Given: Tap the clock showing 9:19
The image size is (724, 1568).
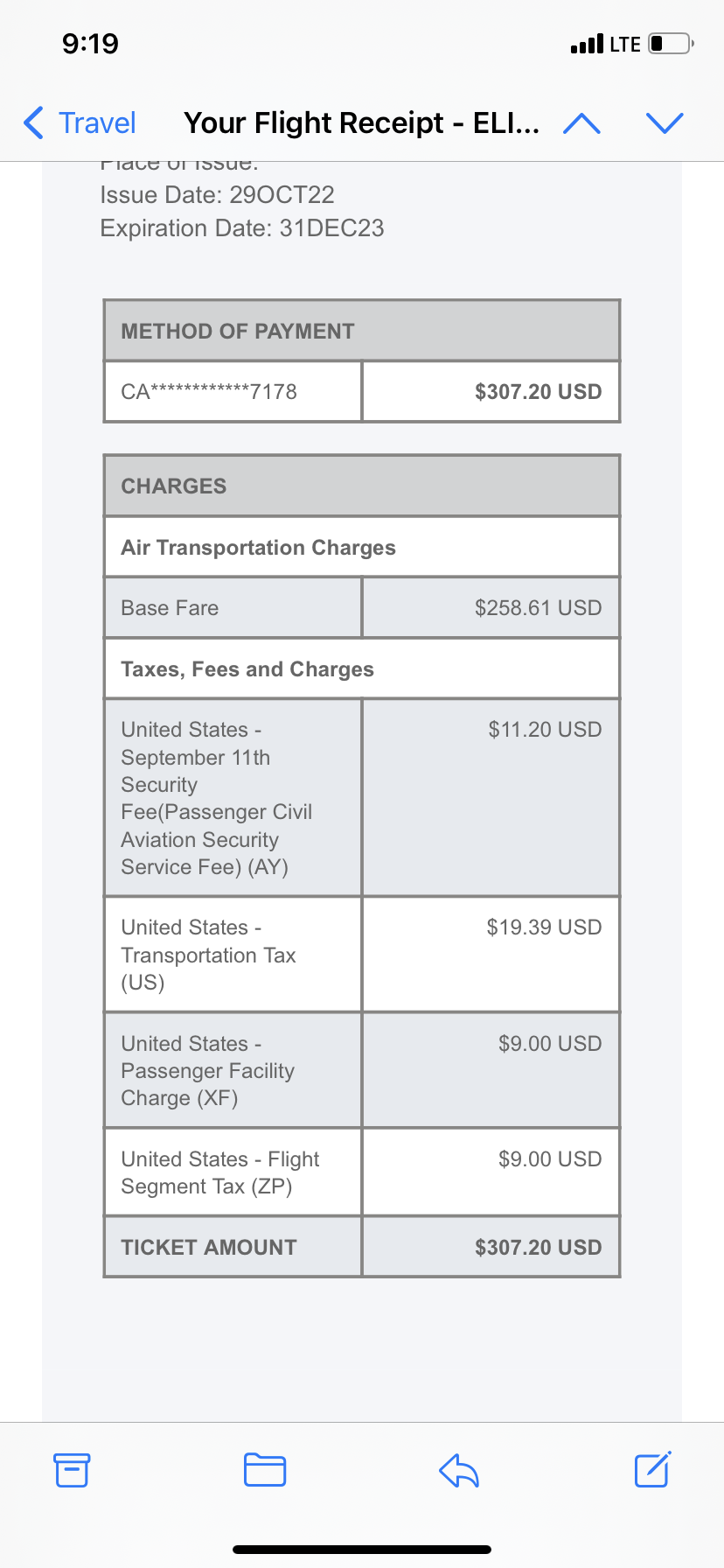Looking at the screenshot, I should 91,43.
